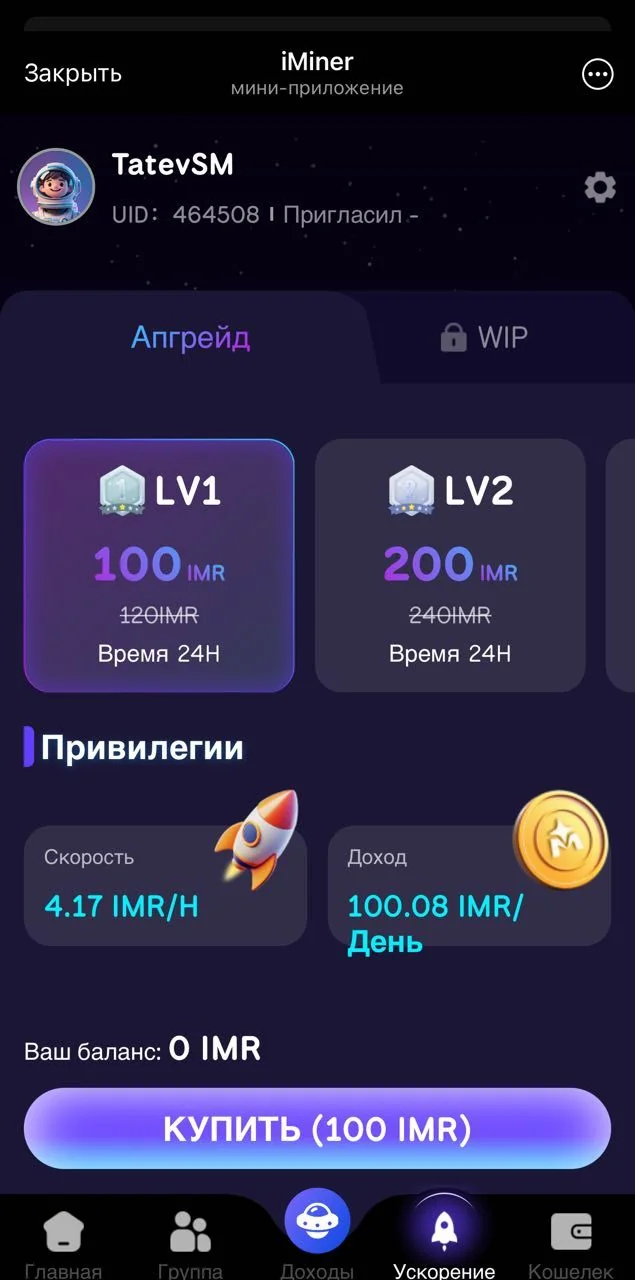Tap the TatevSM profile avatar
Image resolution: width=635 pixels, height=1280 pixels.
click(x=56, y=187)
